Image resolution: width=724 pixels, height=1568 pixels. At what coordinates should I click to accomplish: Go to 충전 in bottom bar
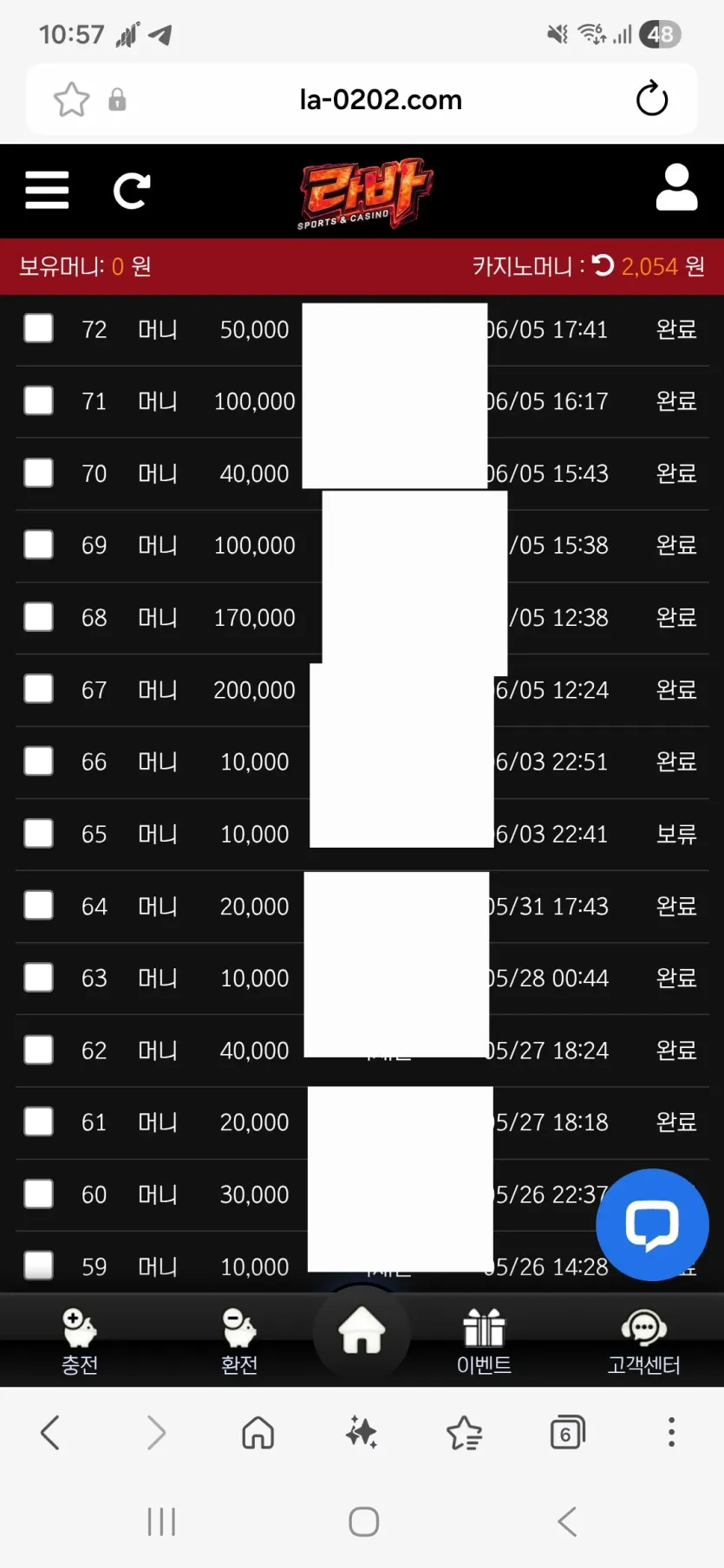click(x=80, y=1342)
